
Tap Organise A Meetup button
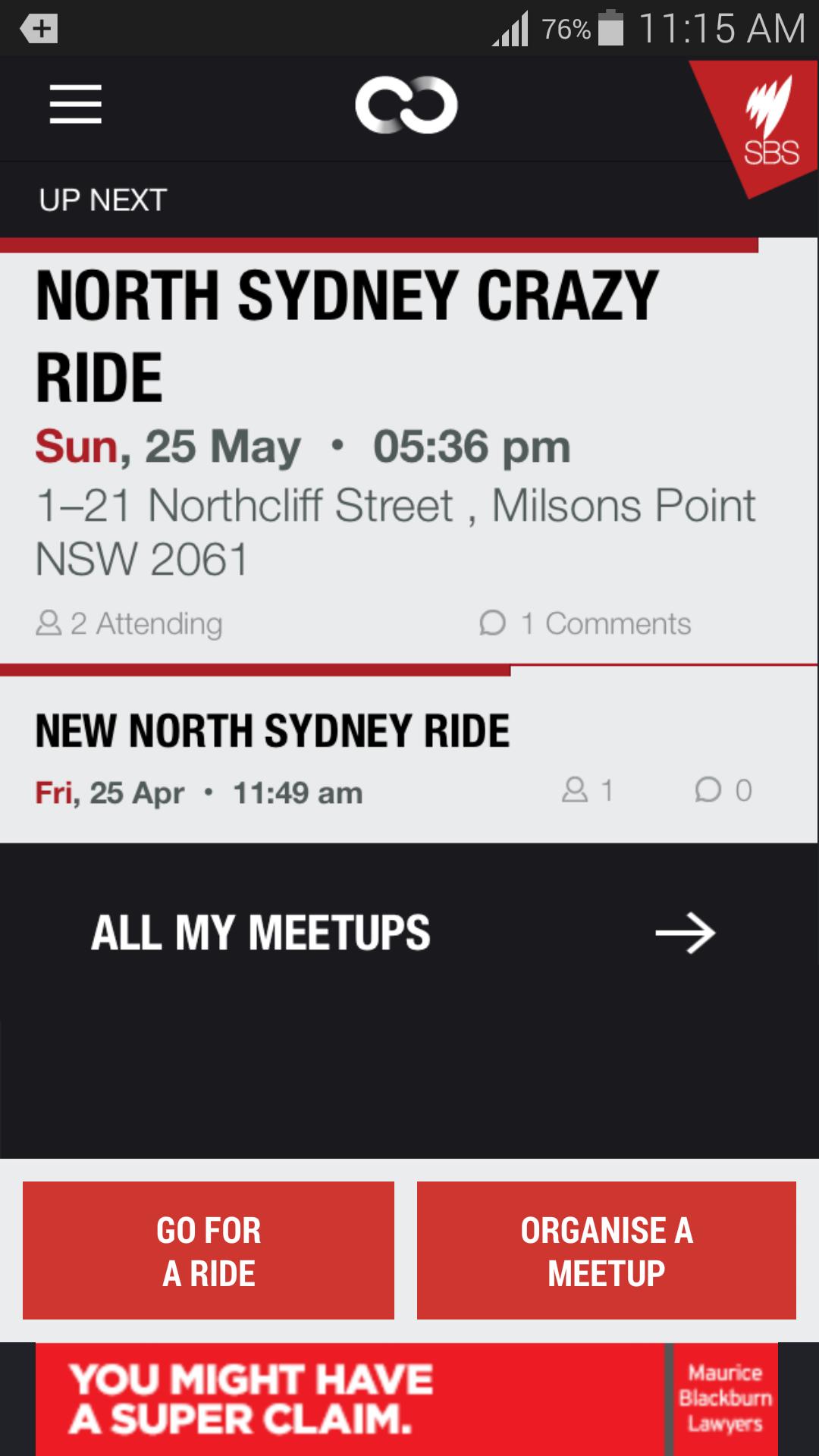[x=606, y=1250]
